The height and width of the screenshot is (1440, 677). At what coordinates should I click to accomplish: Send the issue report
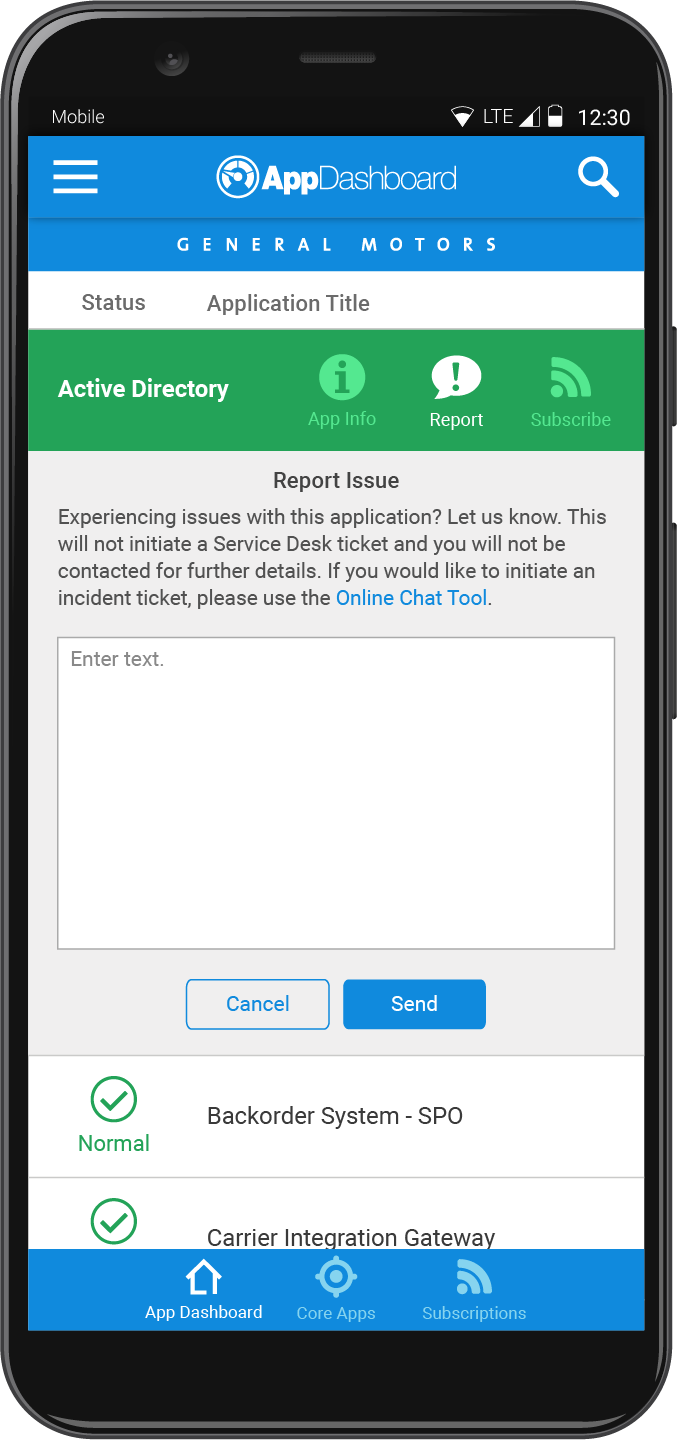414,1004
